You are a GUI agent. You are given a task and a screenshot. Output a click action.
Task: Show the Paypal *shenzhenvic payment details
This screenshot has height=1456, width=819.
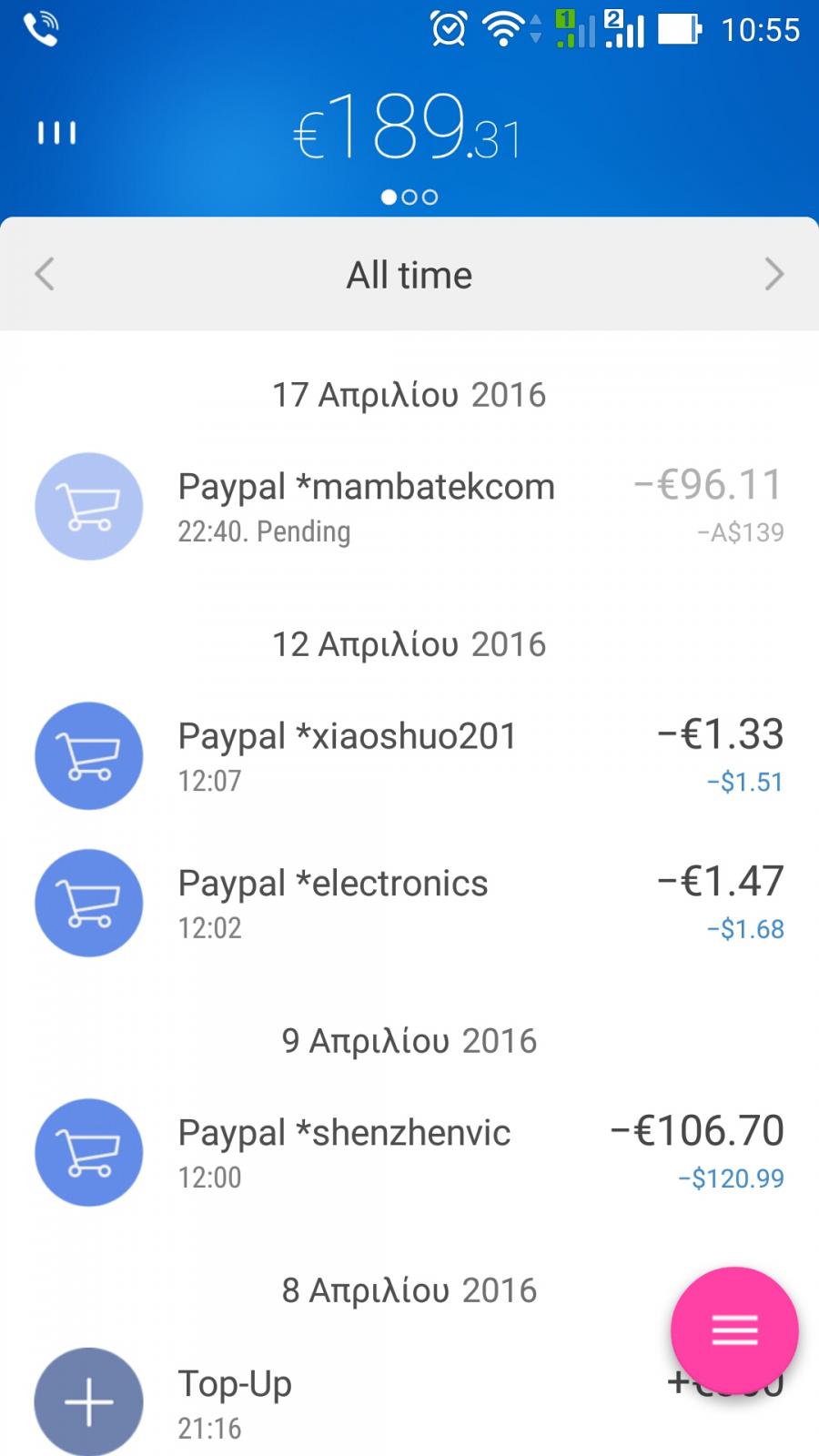coord(409,1153)
